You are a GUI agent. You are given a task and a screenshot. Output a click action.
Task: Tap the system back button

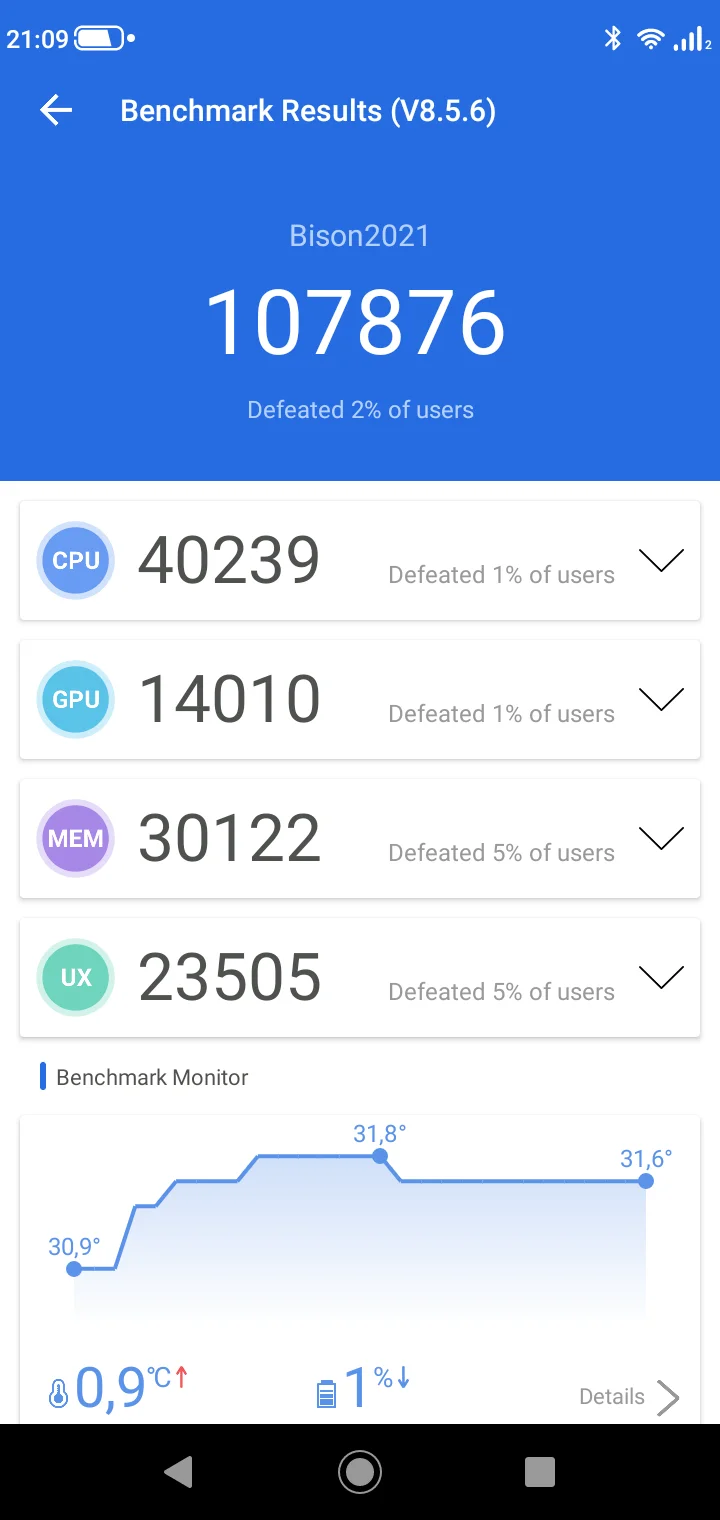(x=179, y=1471)
